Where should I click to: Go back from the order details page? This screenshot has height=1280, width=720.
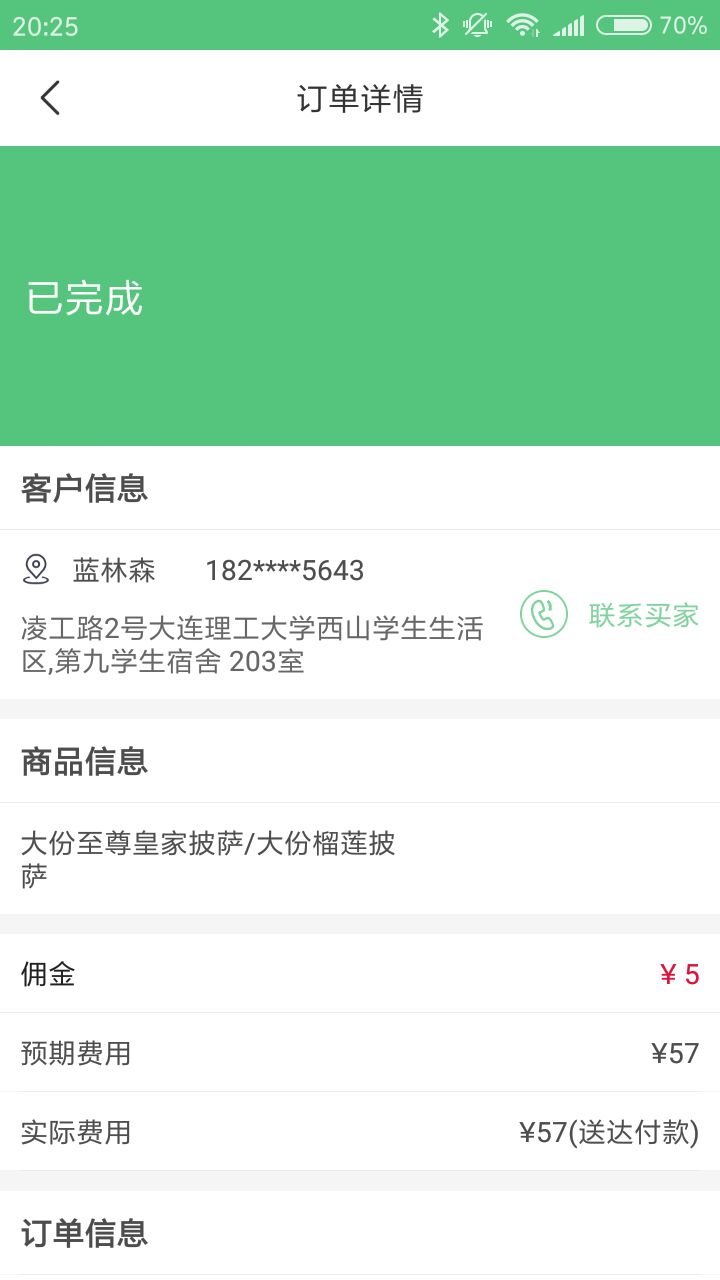[50, 98]
